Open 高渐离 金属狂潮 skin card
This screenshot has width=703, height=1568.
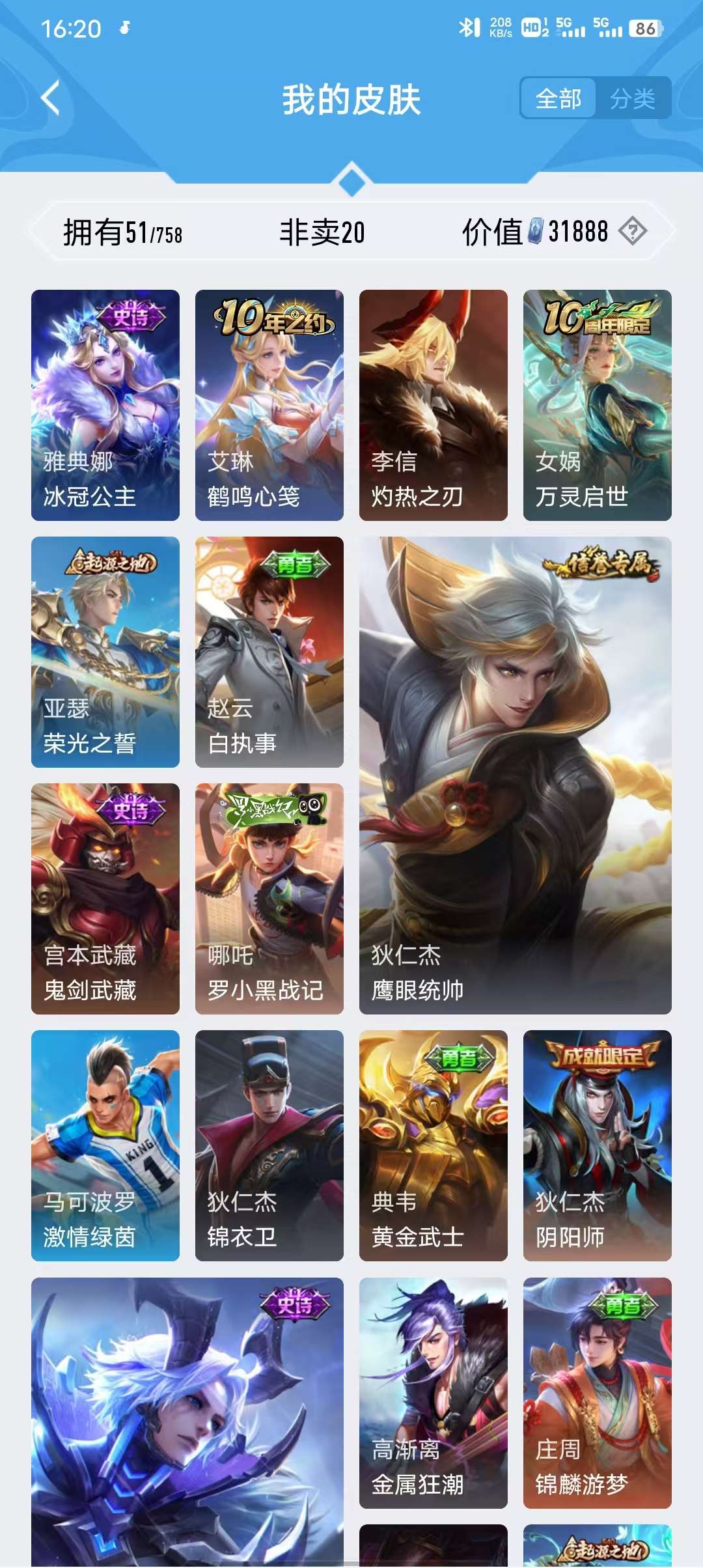click(434, 1393)
